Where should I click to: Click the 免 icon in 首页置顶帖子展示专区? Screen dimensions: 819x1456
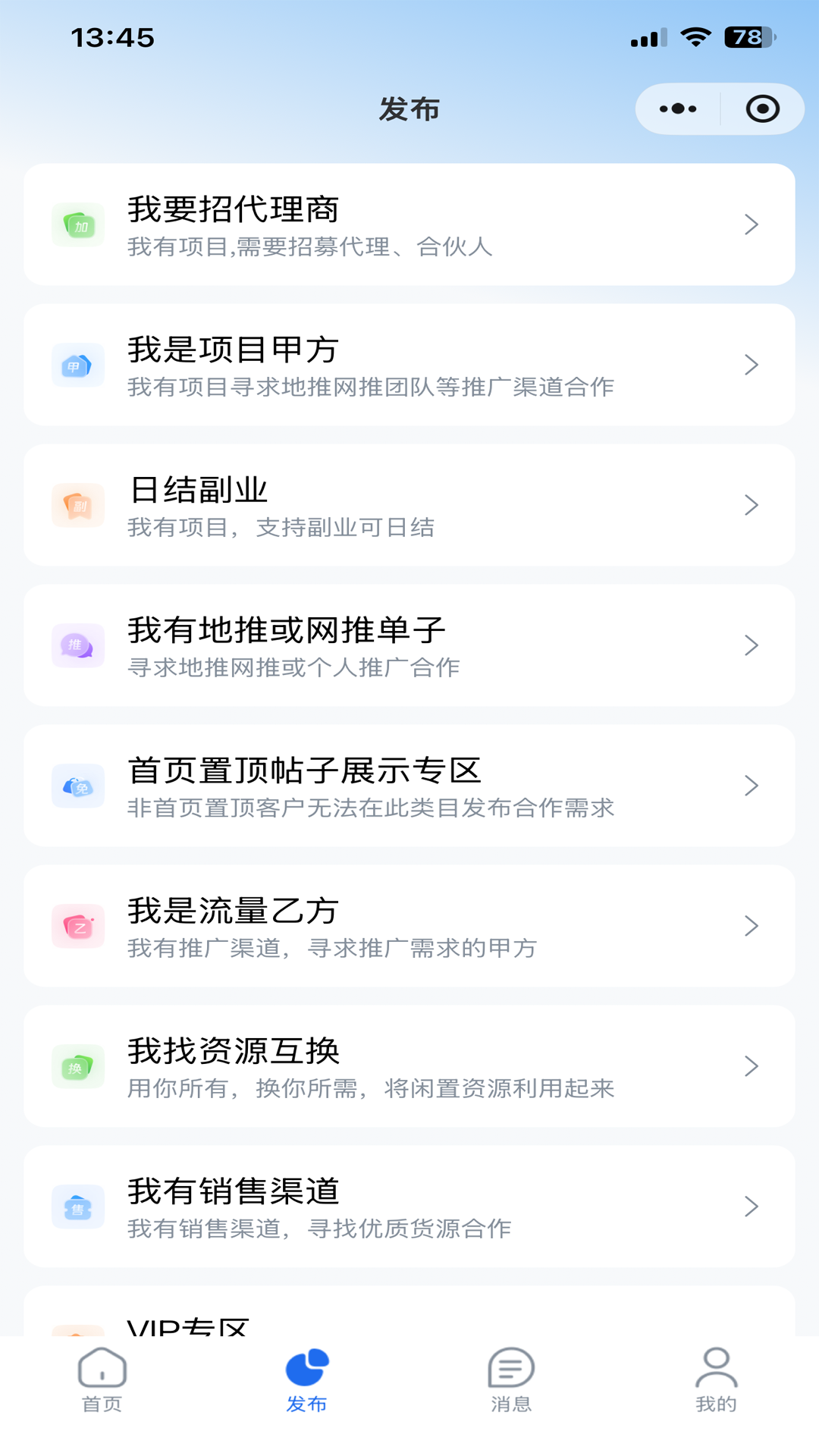coord(78,786)
